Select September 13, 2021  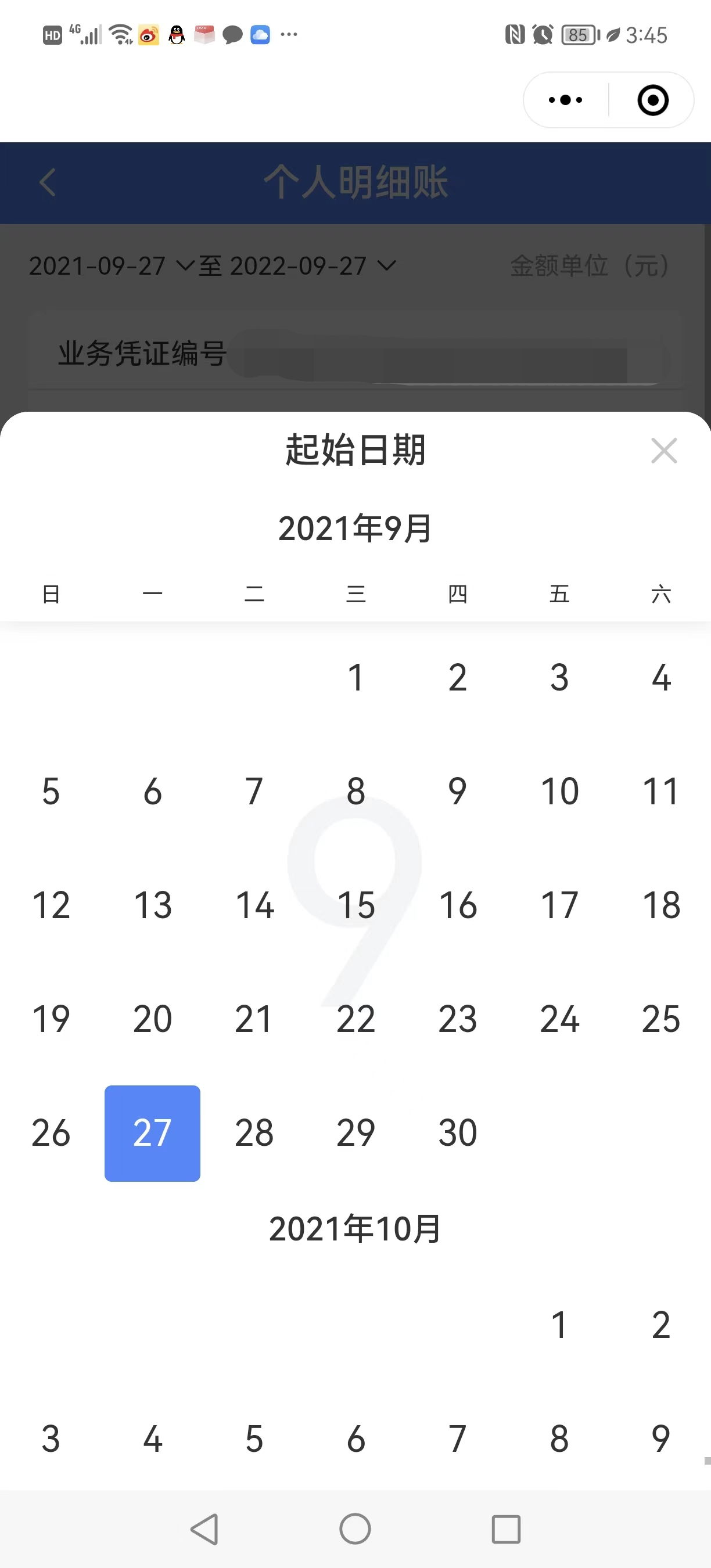152,905
